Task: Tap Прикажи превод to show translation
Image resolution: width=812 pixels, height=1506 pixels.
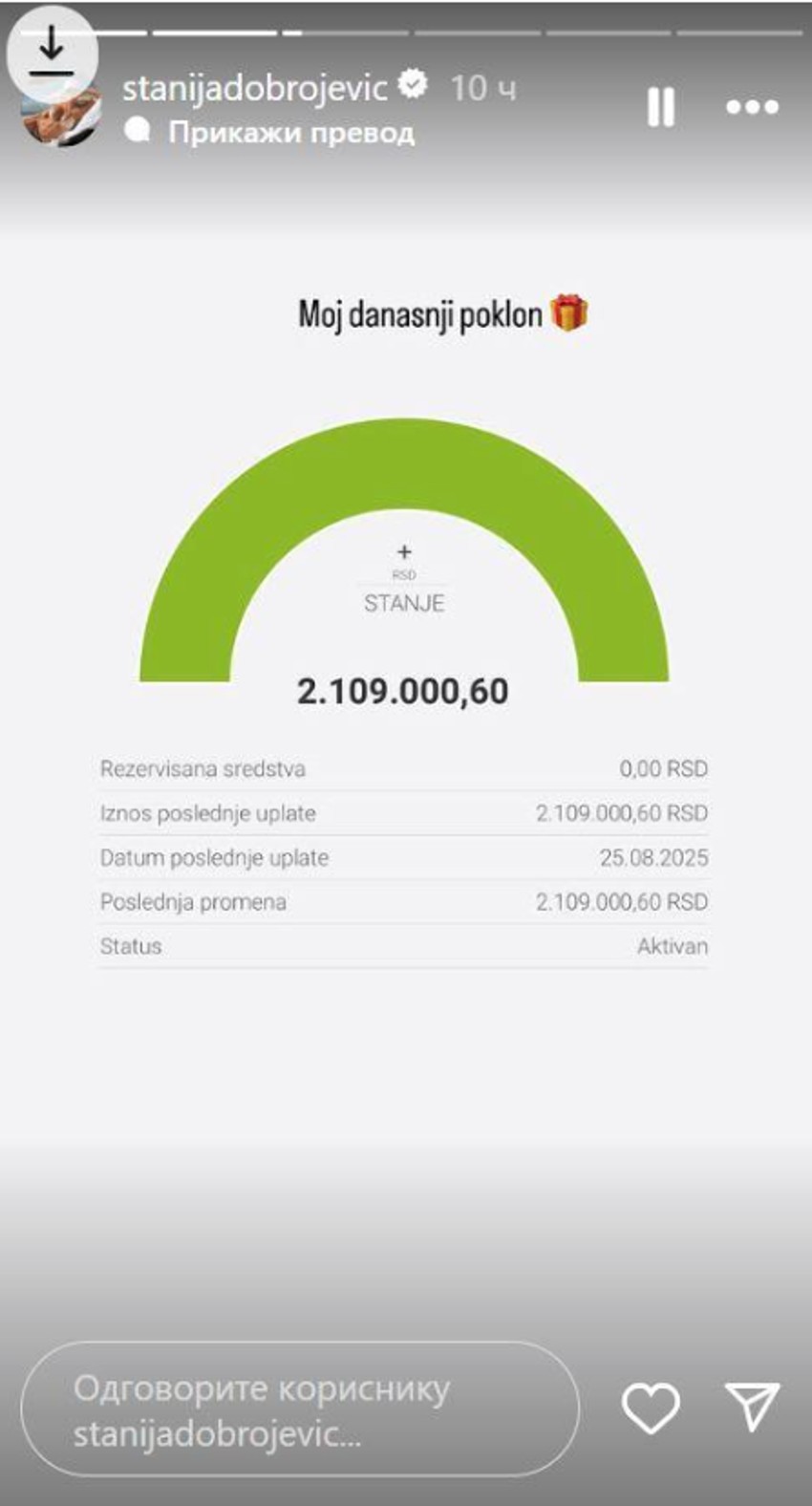Action: coord(290,132)
